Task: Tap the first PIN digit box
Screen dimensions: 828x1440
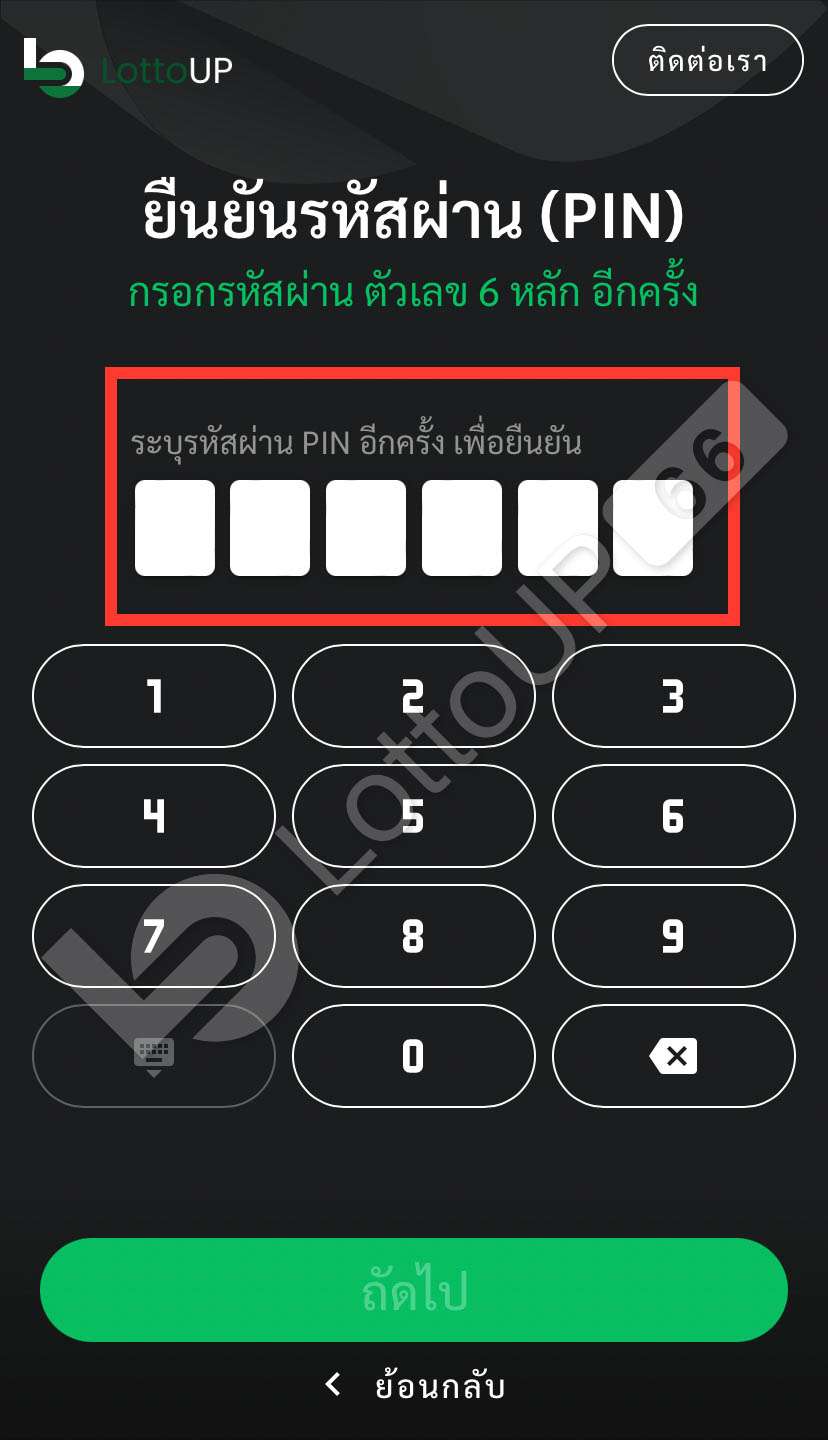Action: point(175,528)
